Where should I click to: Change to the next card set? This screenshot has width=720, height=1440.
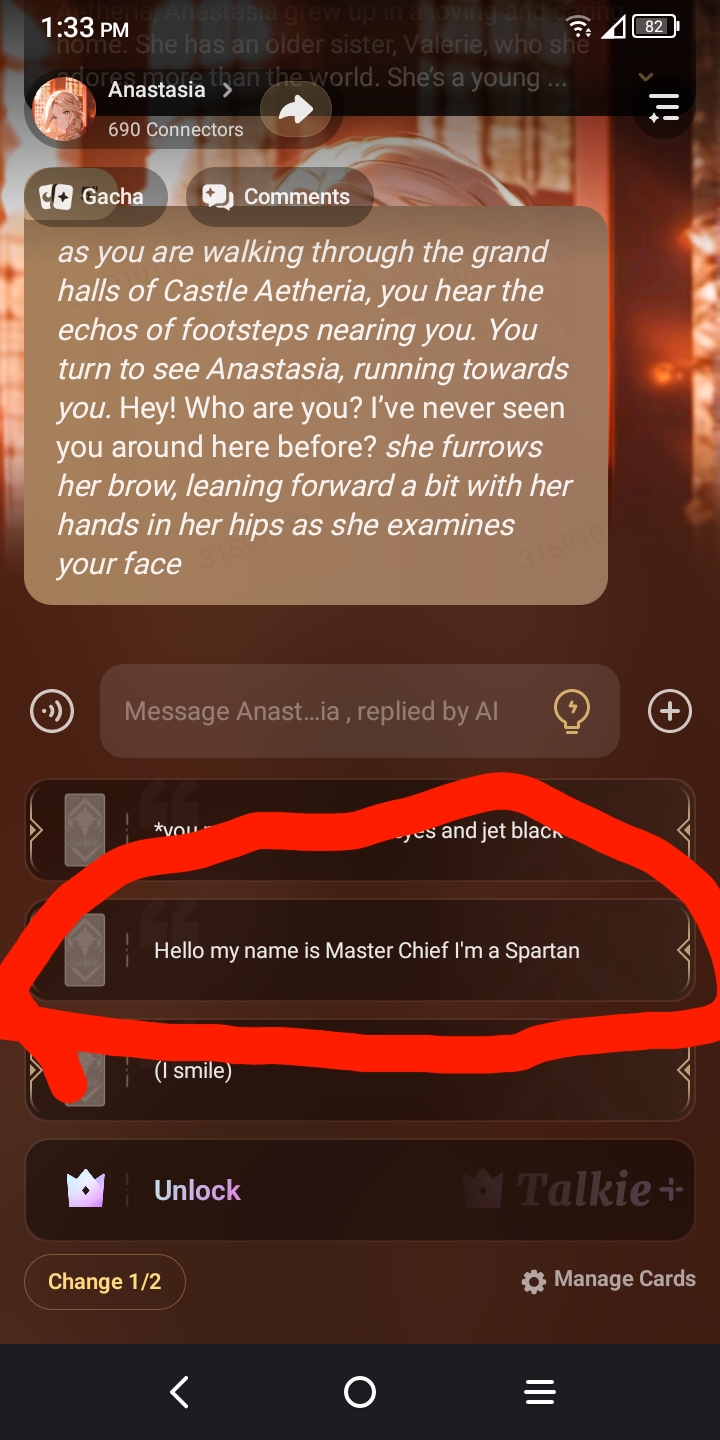[x=105, y=1282]
